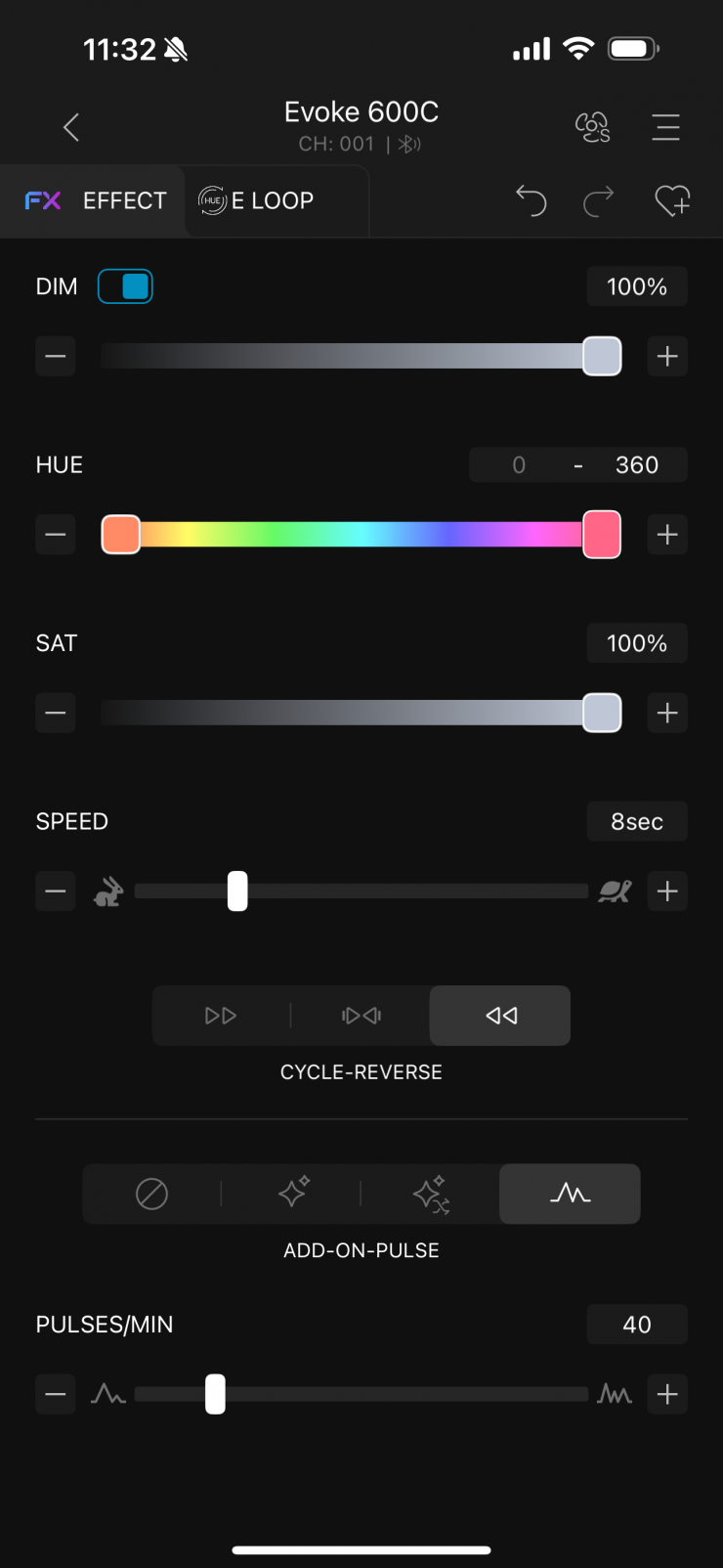Increase PULSES/MIN with the plus button
The width and height of the screenshot is (723, 1568).
click(667, 1395)
